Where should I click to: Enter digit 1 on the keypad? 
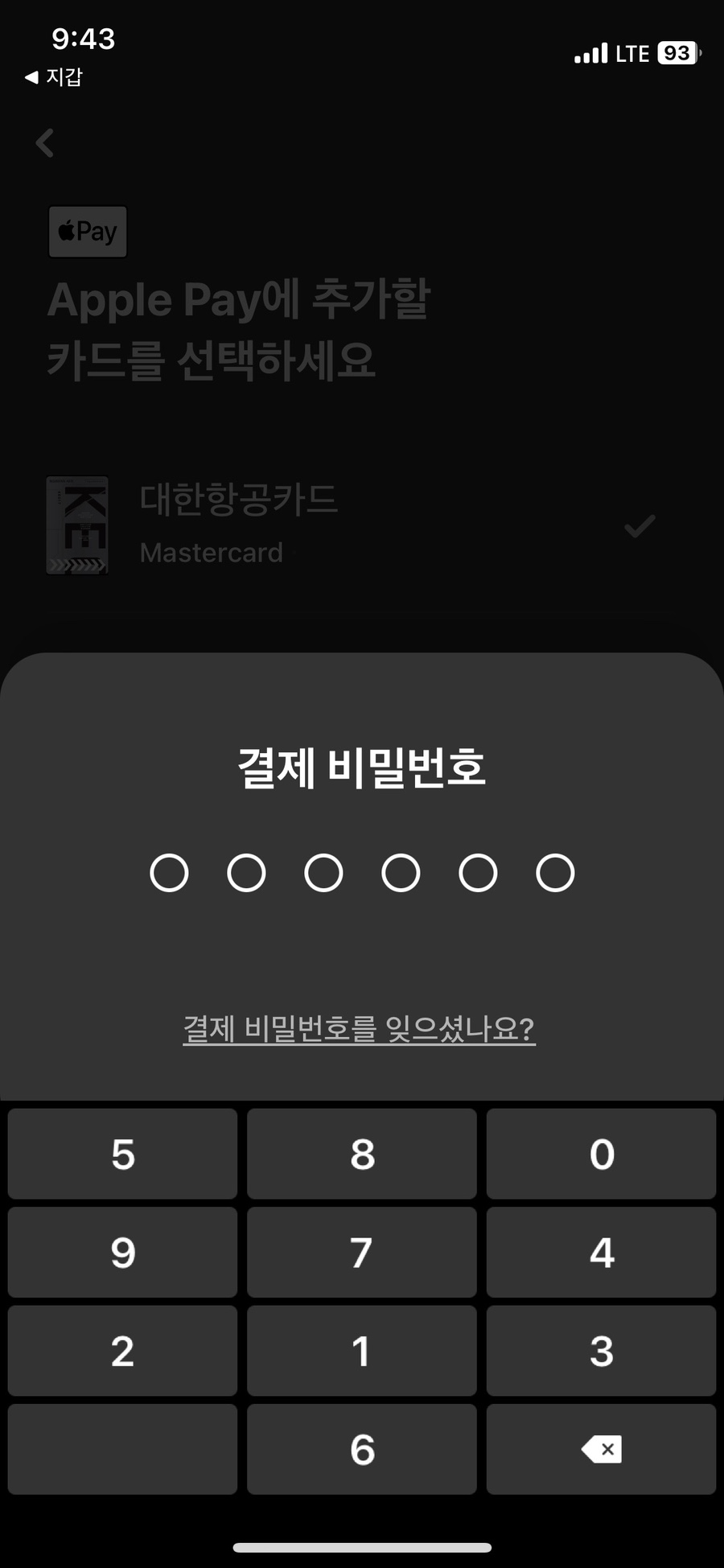[362, 1351]
